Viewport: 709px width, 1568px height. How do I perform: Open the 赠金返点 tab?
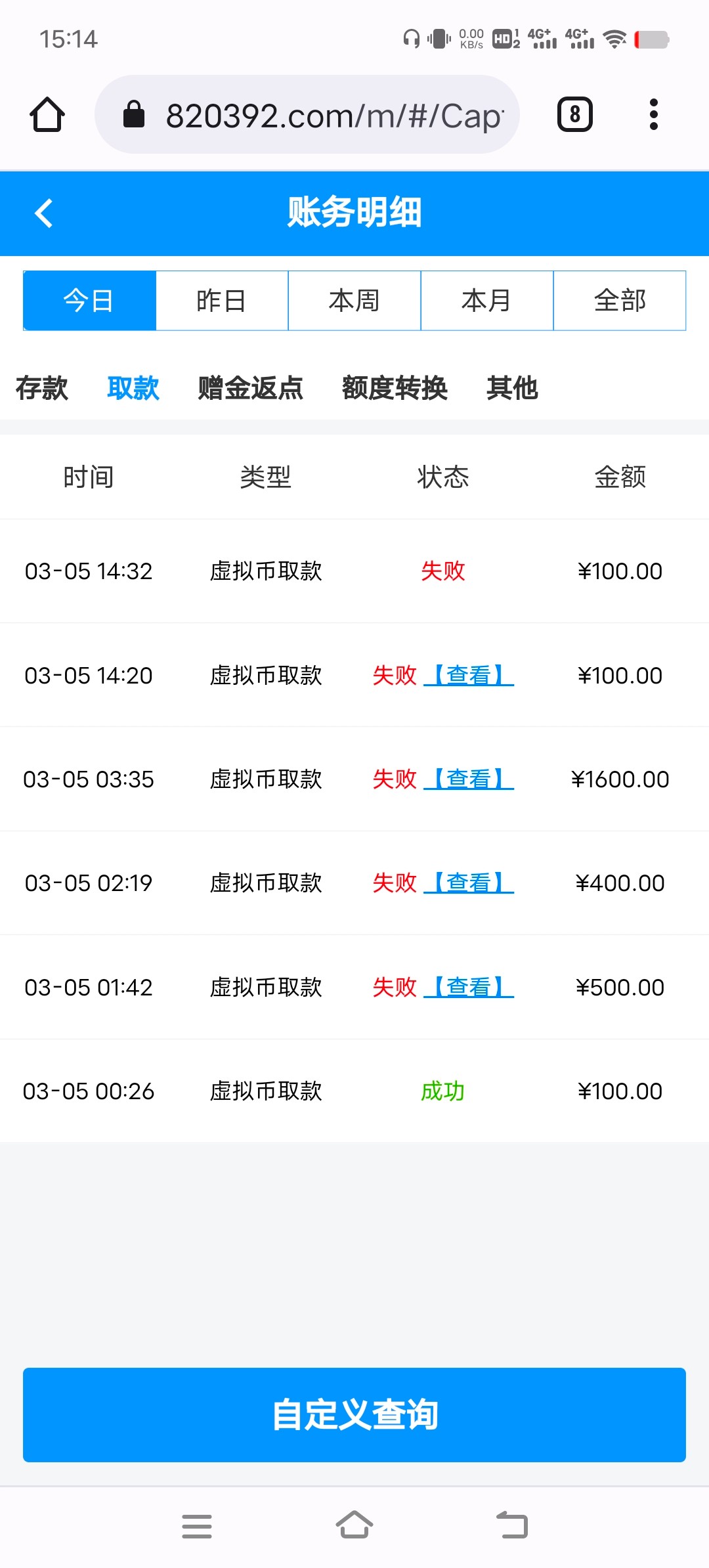point(250,388)
